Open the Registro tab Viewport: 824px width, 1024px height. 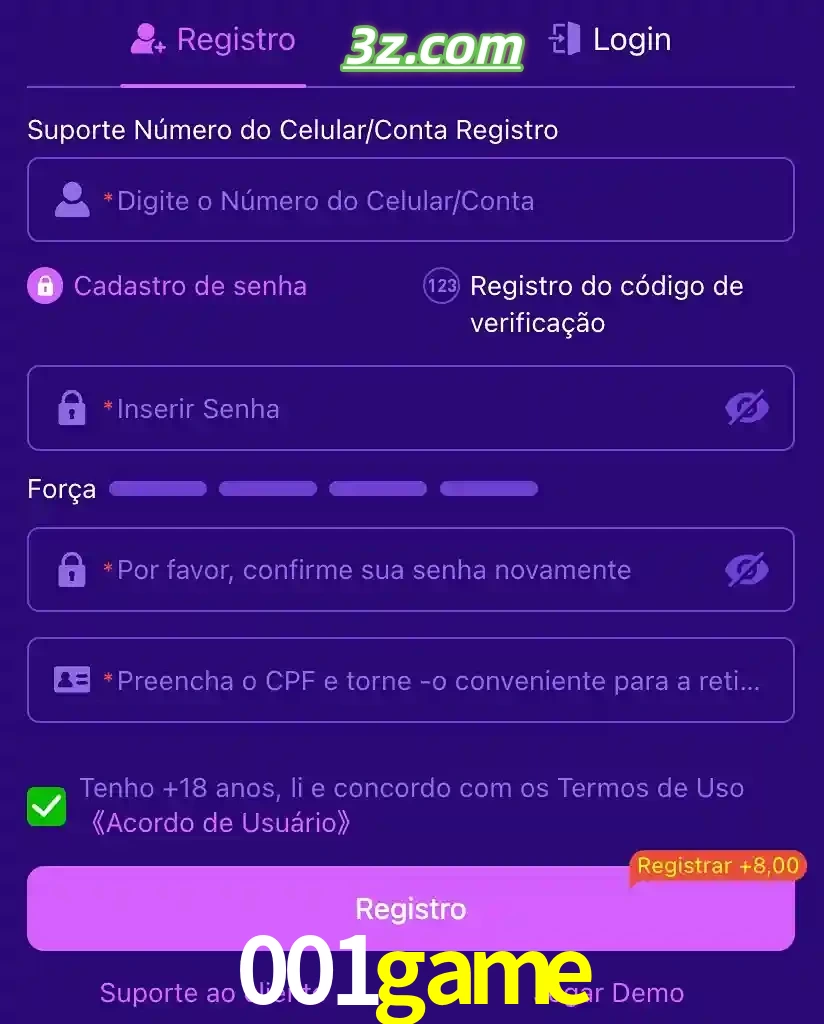click(213, 40)
